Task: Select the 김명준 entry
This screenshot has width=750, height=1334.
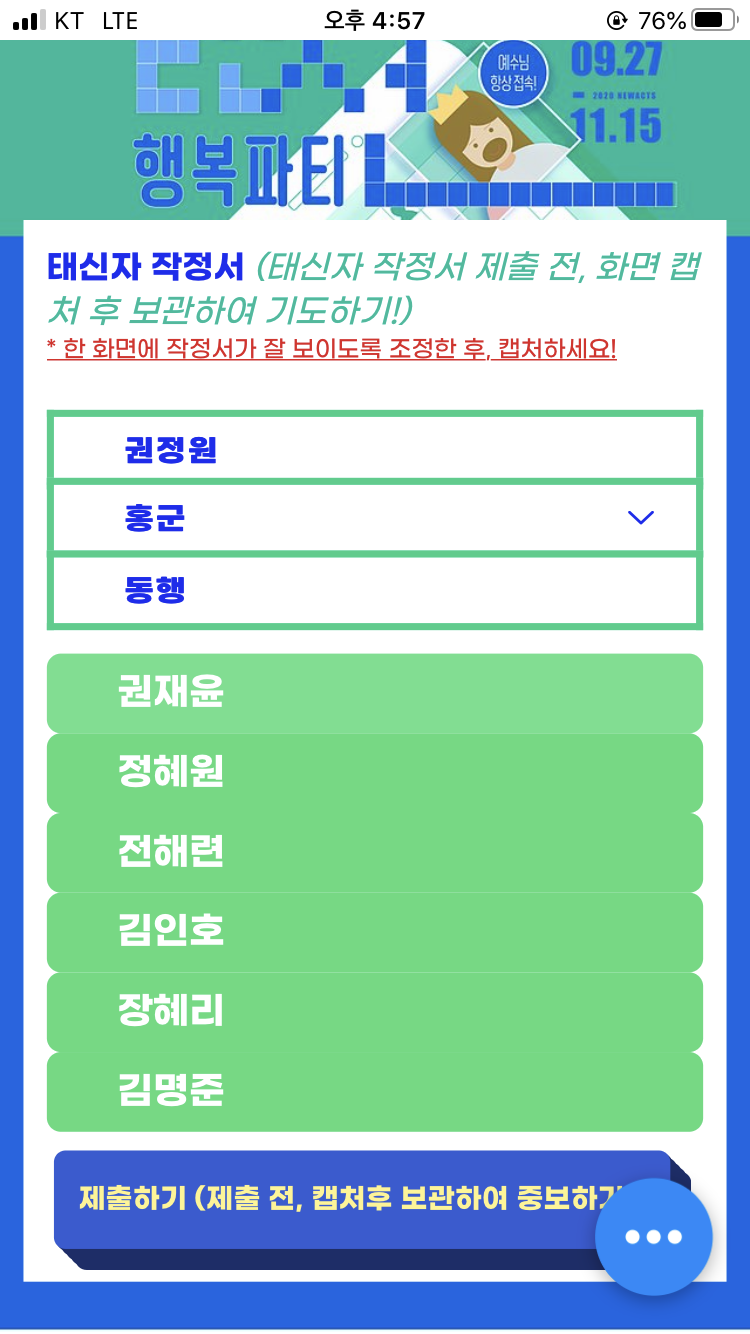Action: [x=375, y=1091]
